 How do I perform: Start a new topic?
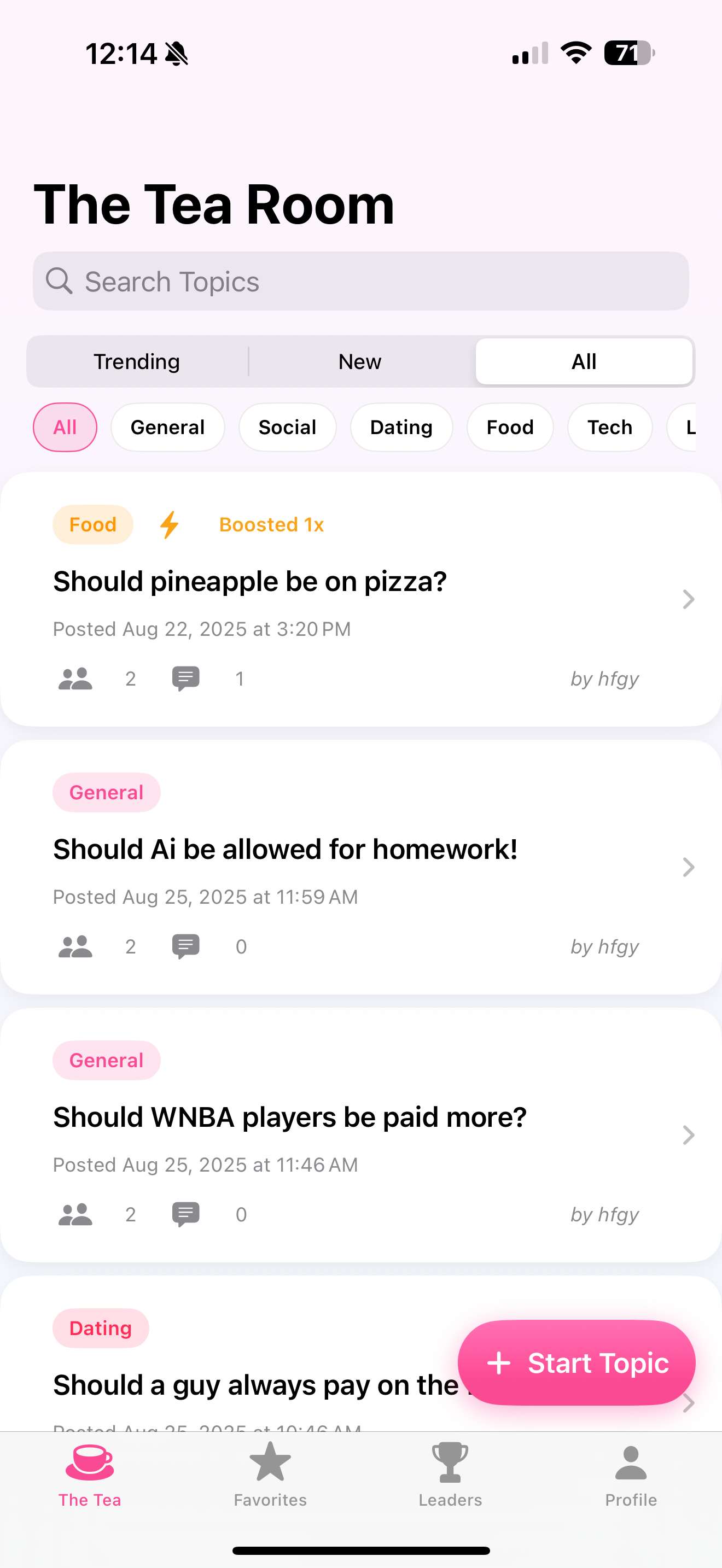pyautogui.click(x=577, y=1362)
